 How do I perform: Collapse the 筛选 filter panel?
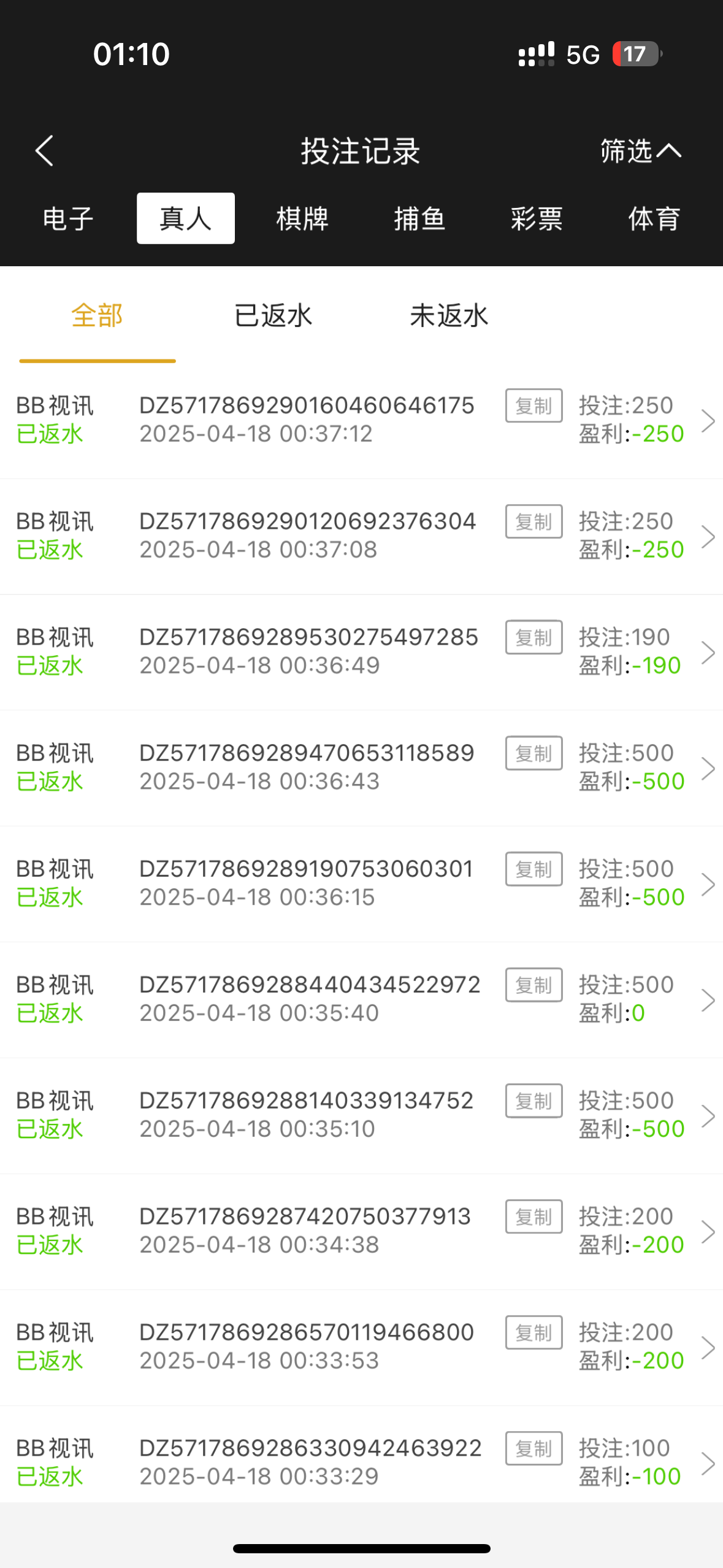pyautogui.click(x=640, y=151)
